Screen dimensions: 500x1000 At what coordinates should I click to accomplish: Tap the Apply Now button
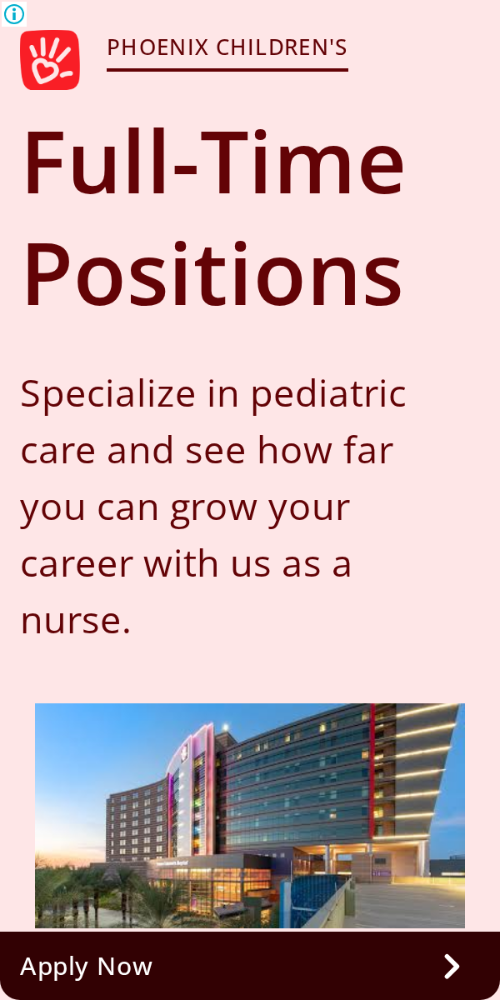250,966
